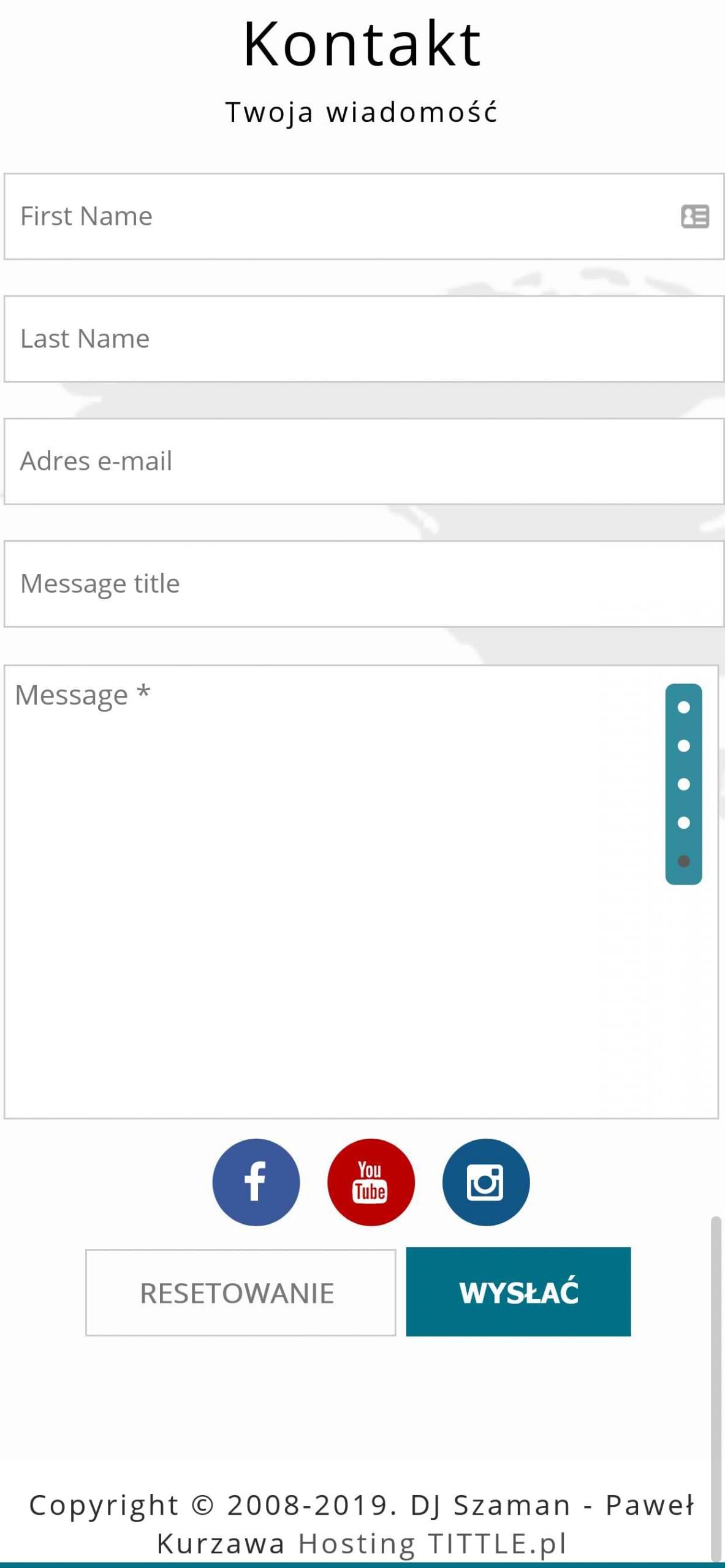Enter the Adres e-mail field
The width and height of the screenshot is (725, 1568).
[x=363, y=461]
